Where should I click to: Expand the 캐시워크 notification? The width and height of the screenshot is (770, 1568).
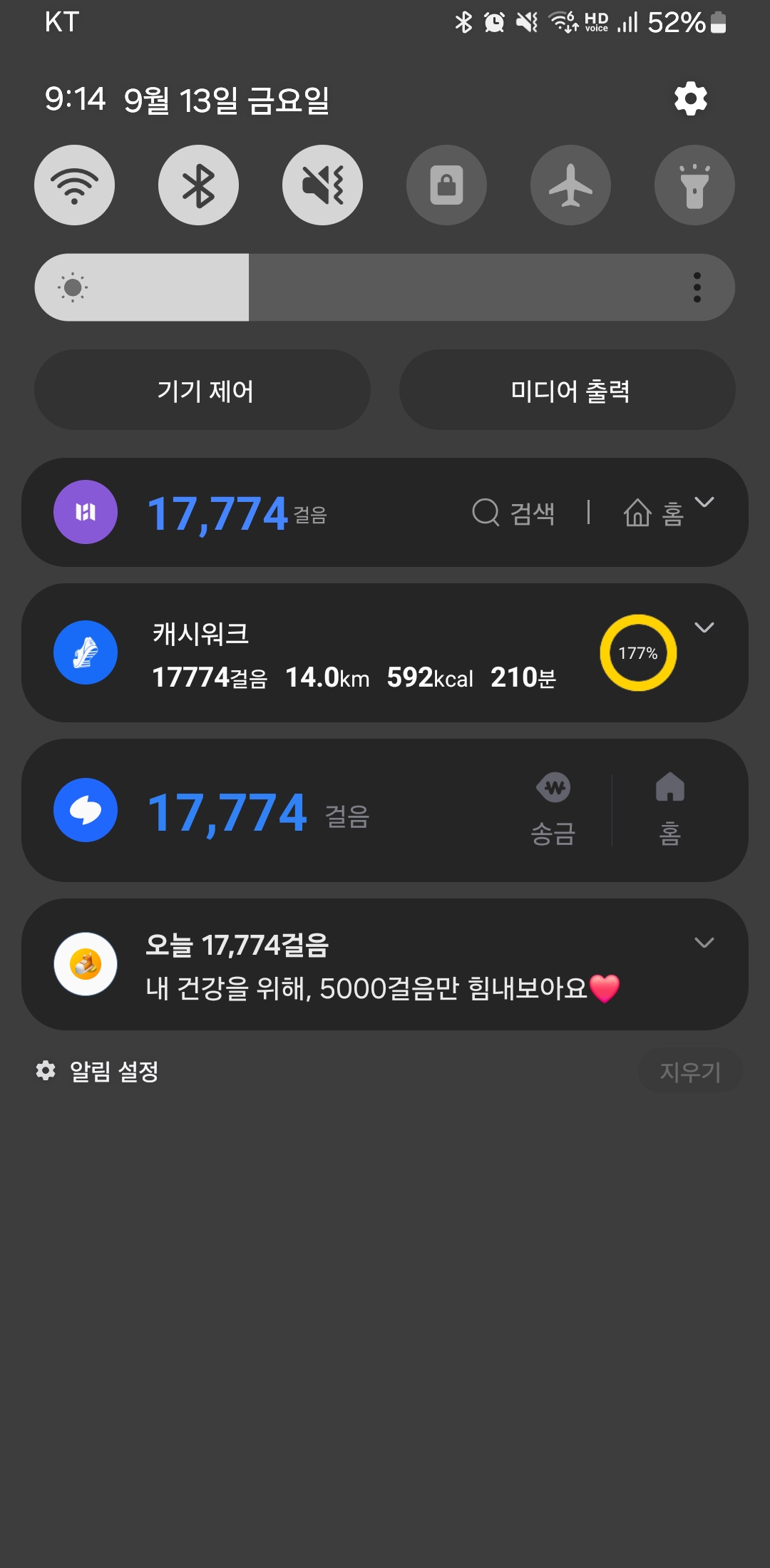click(704, 627)
